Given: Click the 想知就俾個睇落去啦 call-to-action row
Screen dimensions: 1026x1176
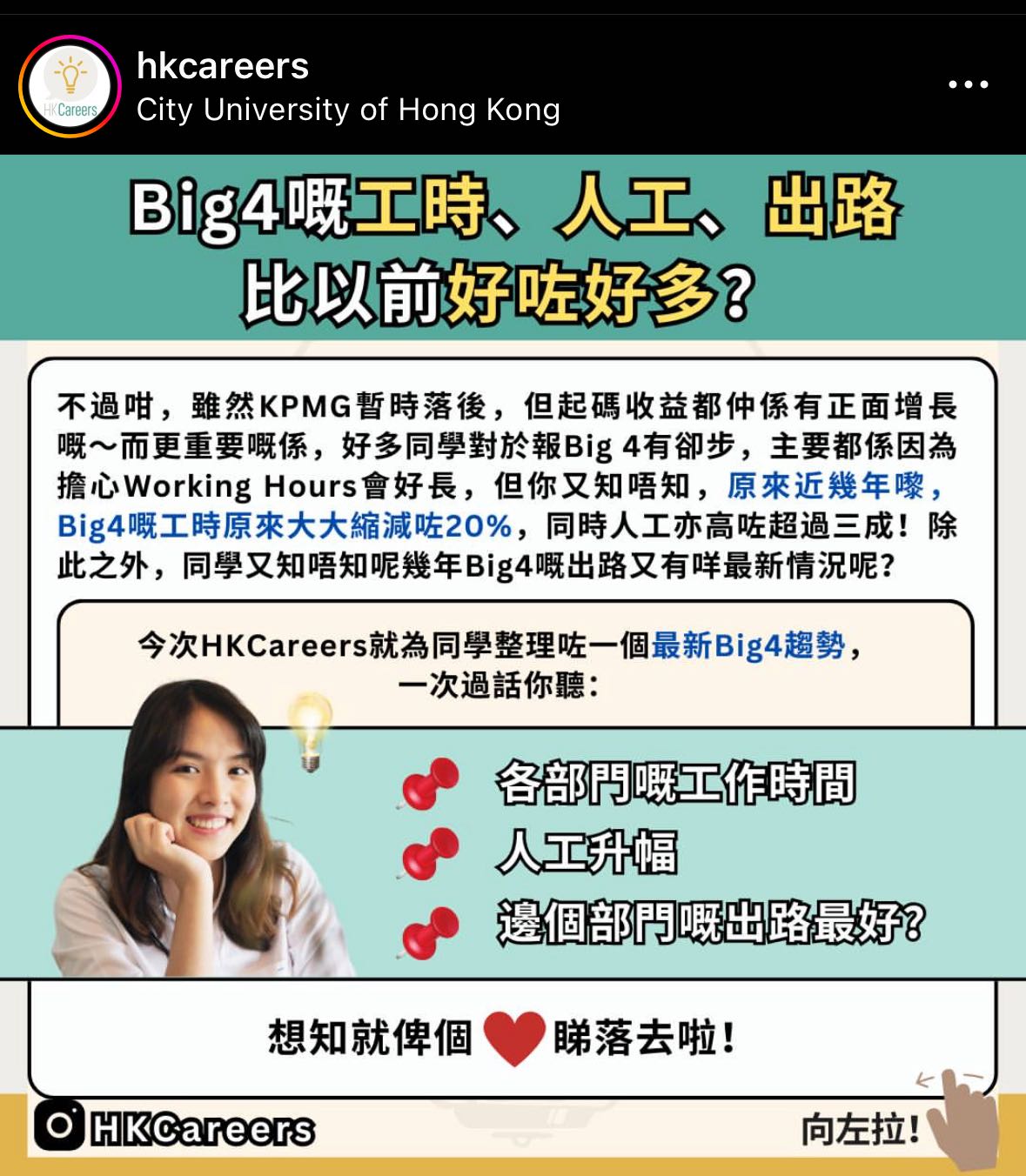Looking at the screenshot, I should point(513,1037).
